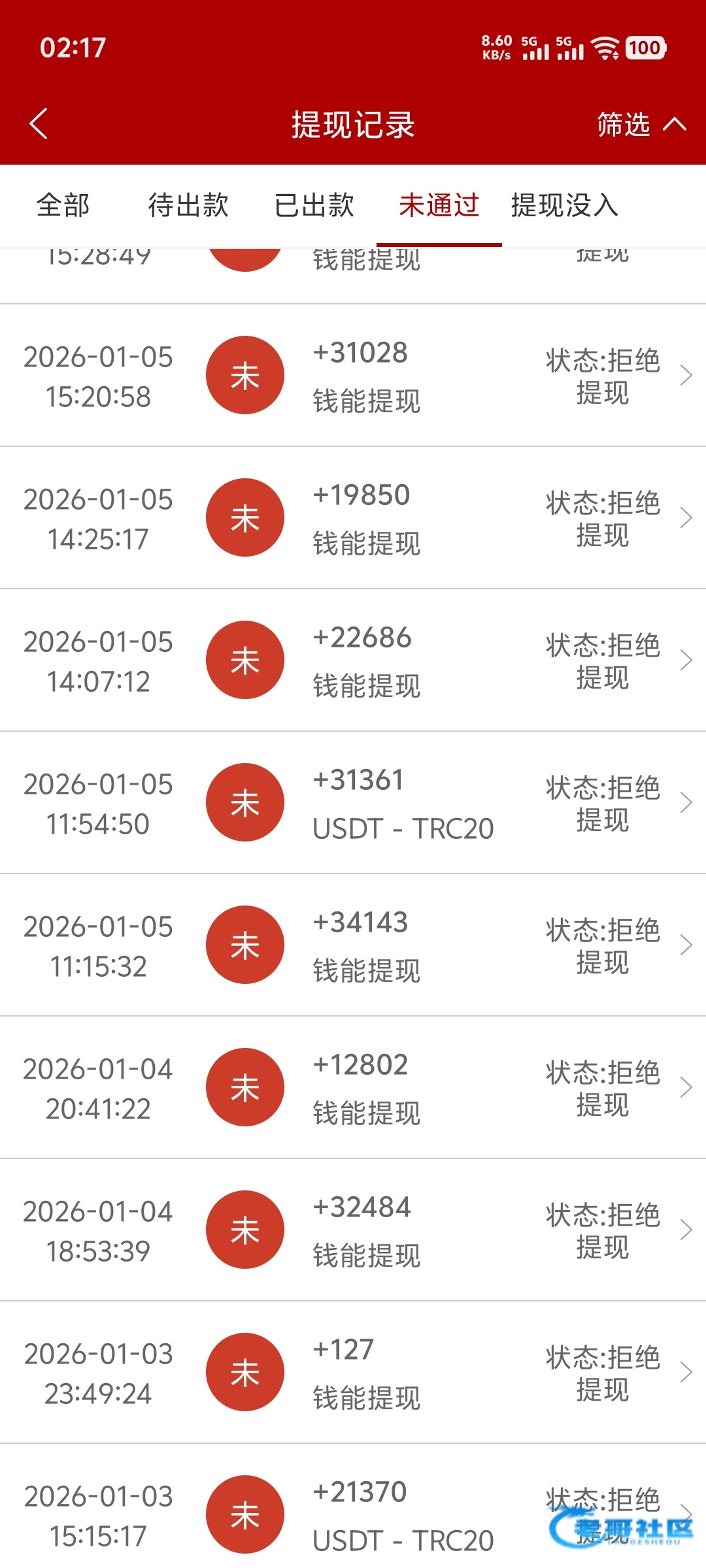Expand the 筛选 filter dropdown
Image resolution: width=706 pixels, height=1568 pixels.
(641, 124)
